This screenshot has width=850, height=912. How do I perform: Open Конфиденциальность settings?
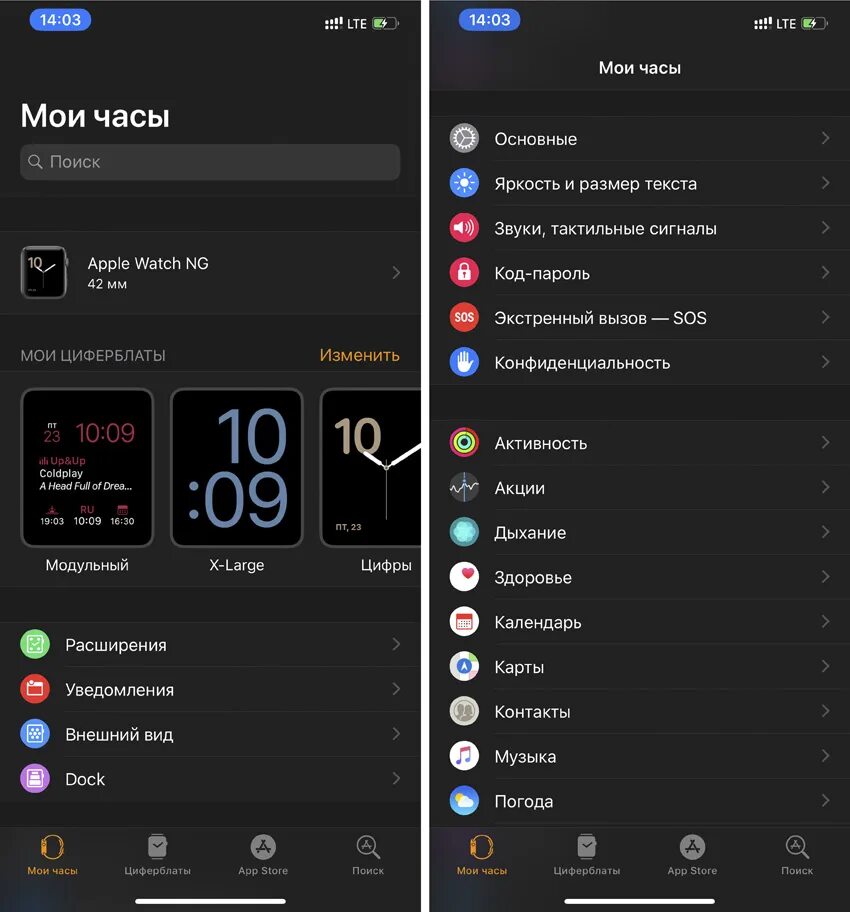click(638, 363)
